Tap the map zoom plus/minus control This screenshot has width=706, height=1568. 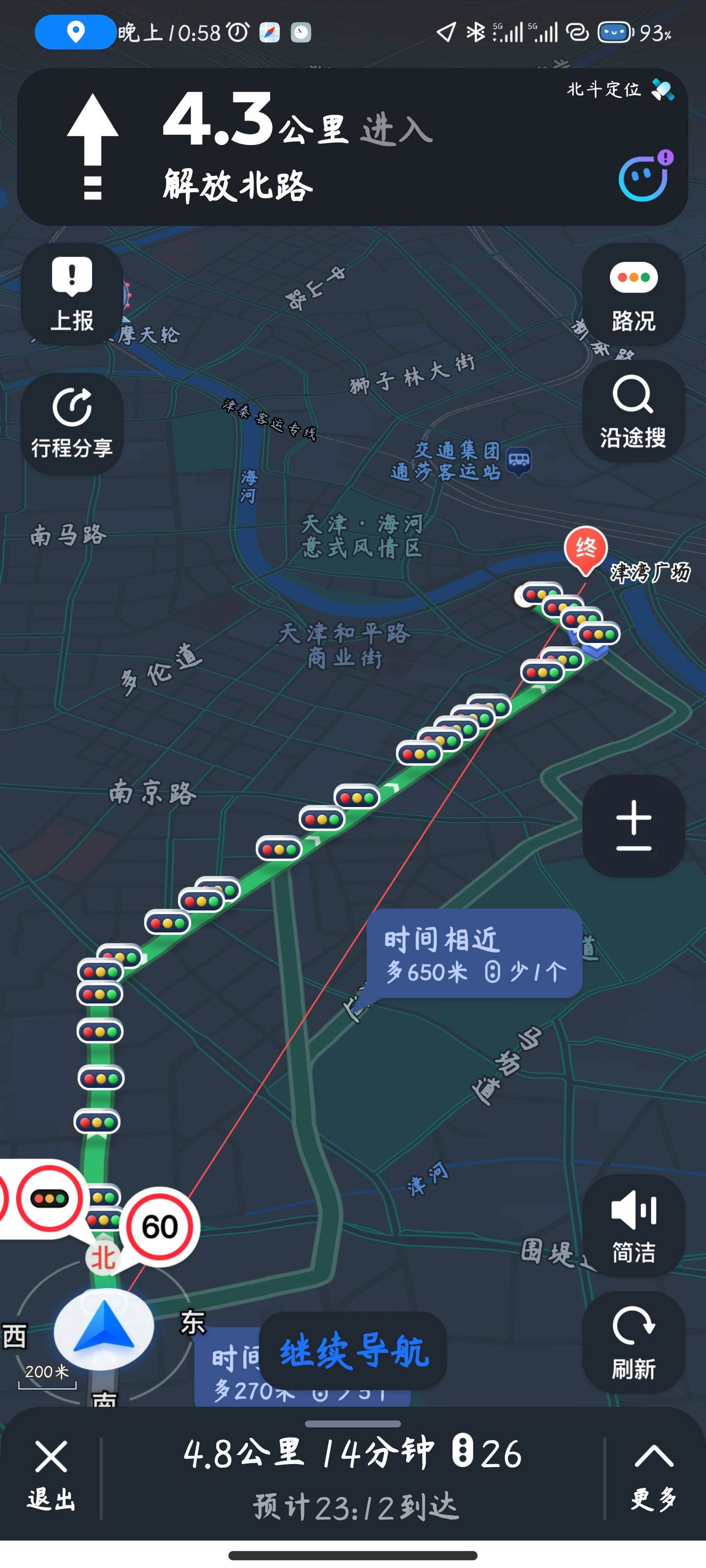pos(633,825)
